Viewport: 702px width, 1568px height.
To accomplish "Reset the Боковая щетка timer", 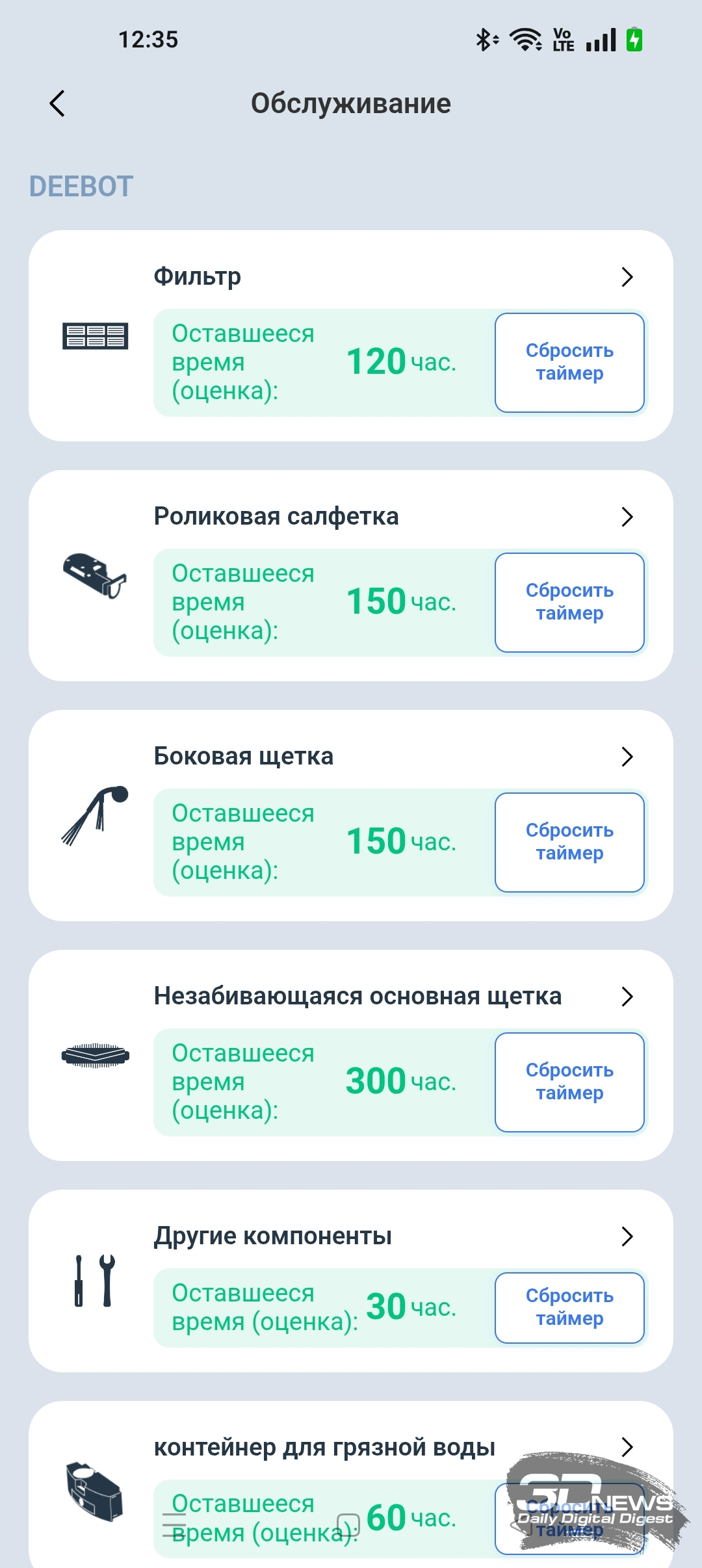I will tap(569, 842).
